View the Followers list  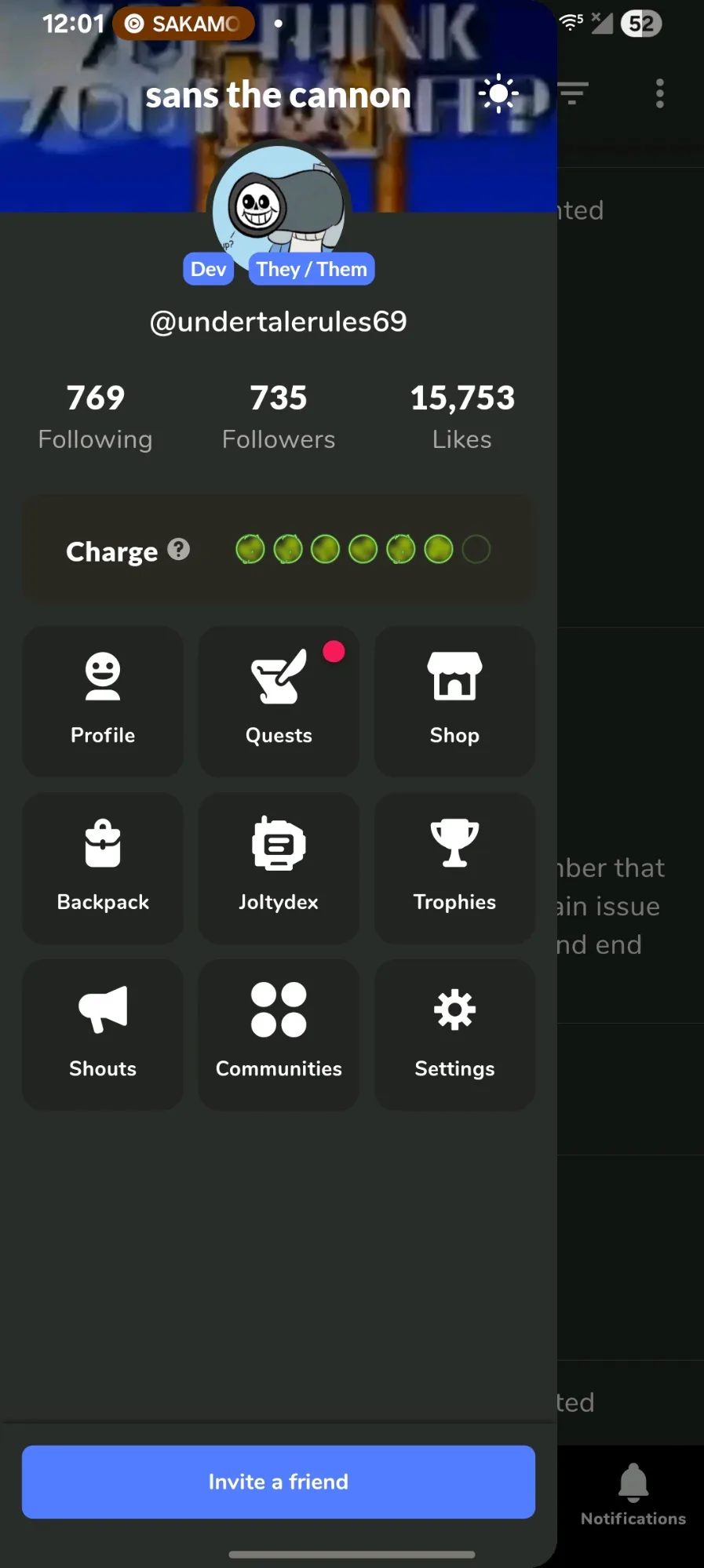[279, 417]
